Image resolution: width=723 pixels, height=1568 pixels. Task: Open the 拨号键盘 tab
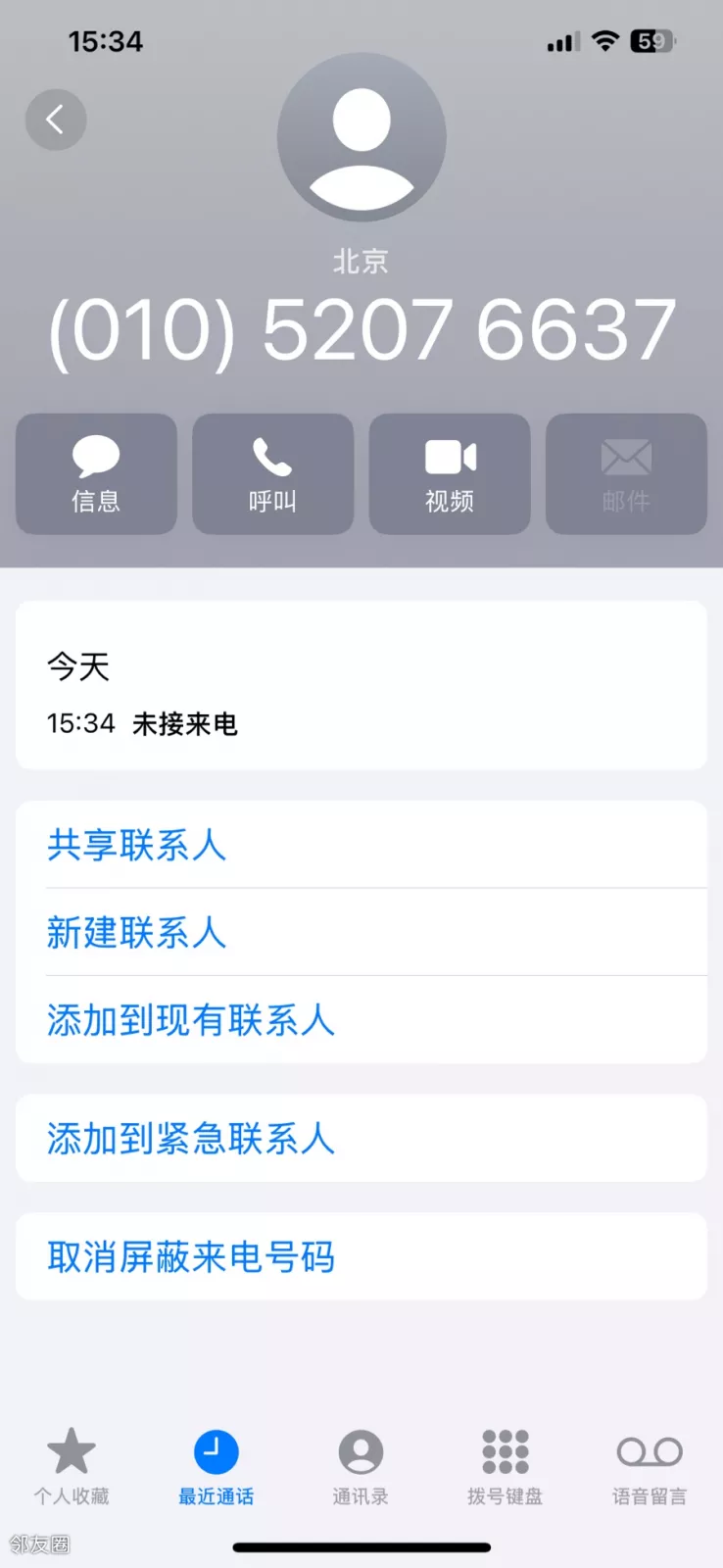[x=505, y=1465]
